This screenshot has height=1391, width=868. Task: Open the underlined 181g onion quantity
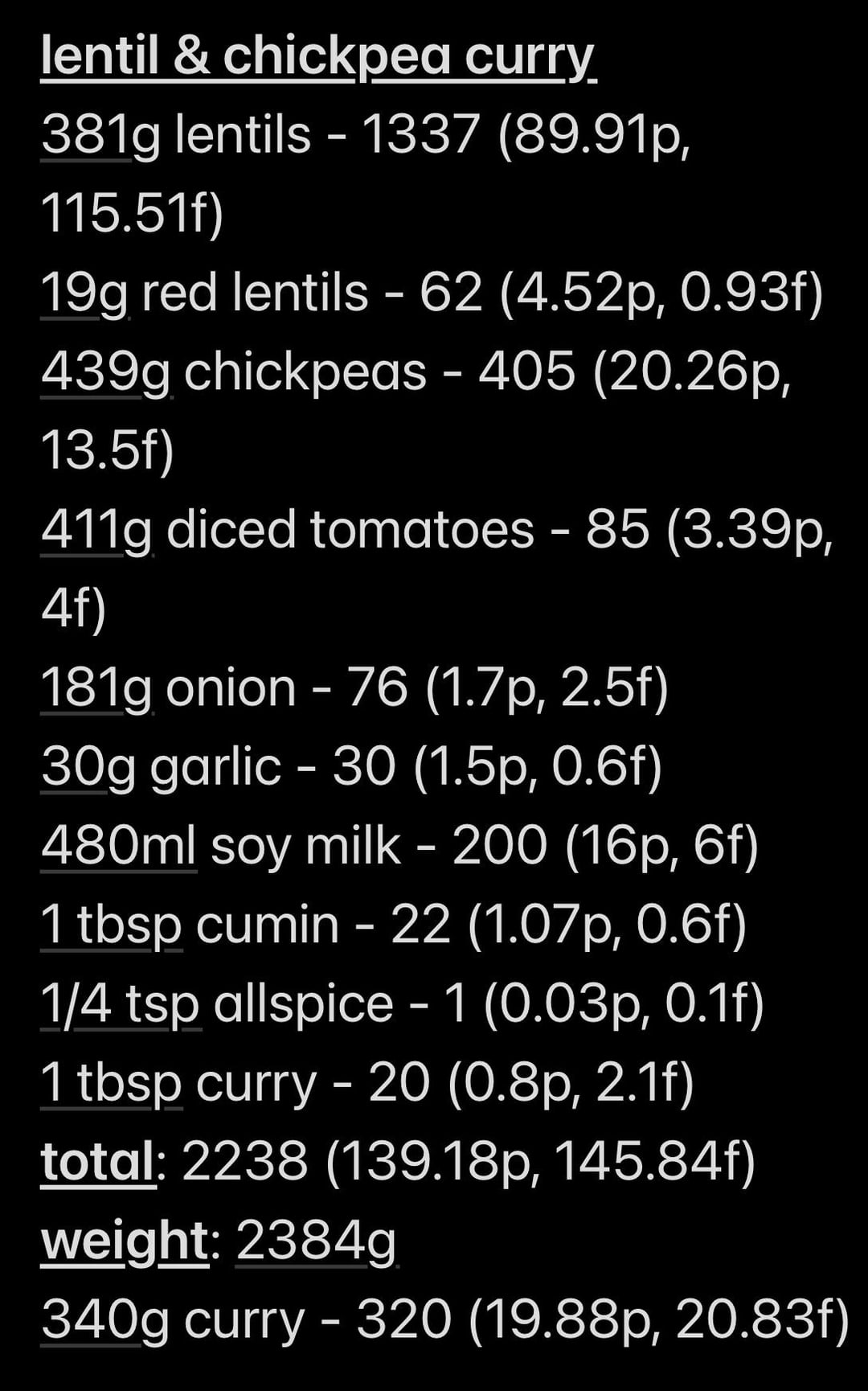[x=96, y=688]
